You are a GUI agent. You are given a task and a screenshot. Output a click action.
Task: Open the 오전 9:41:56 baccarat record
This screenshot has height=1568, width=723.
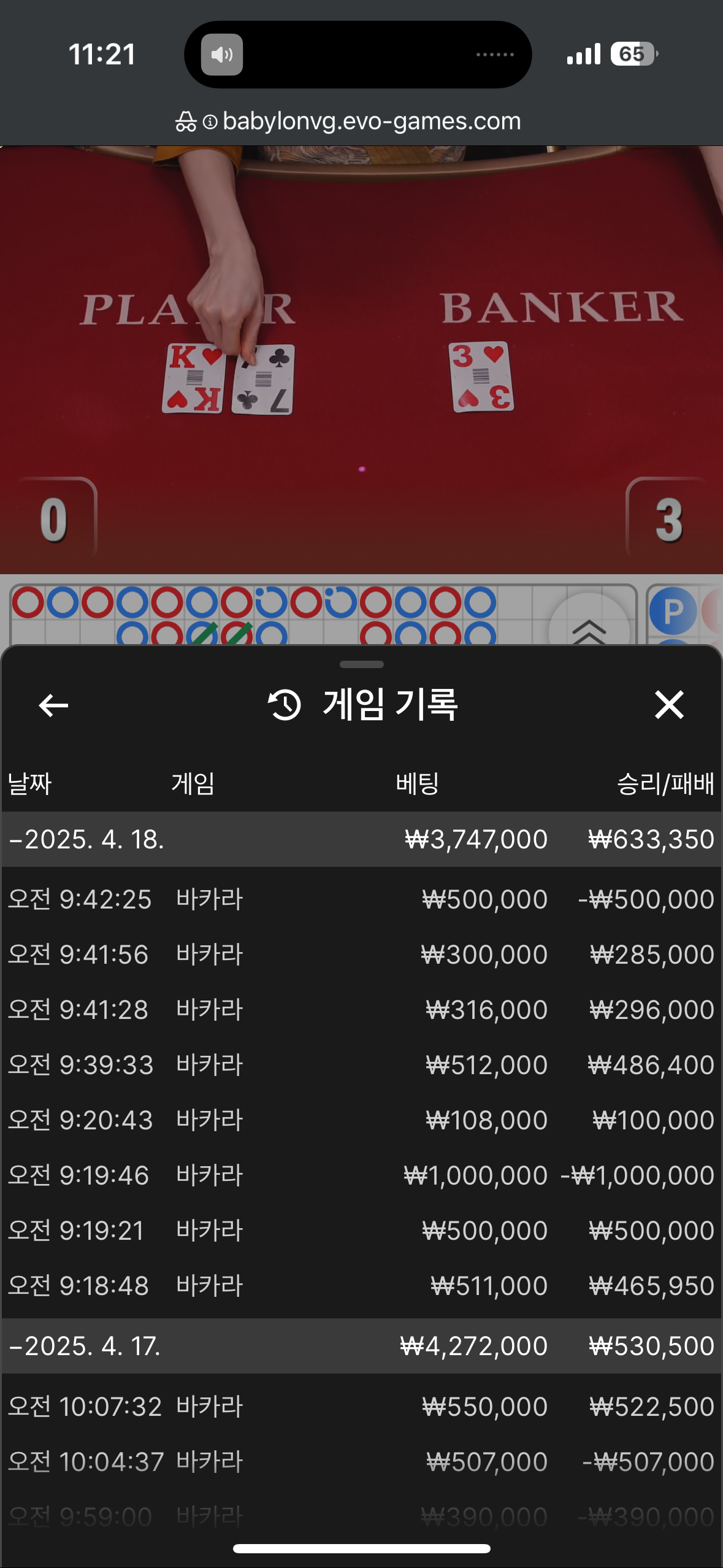[361, 955]
